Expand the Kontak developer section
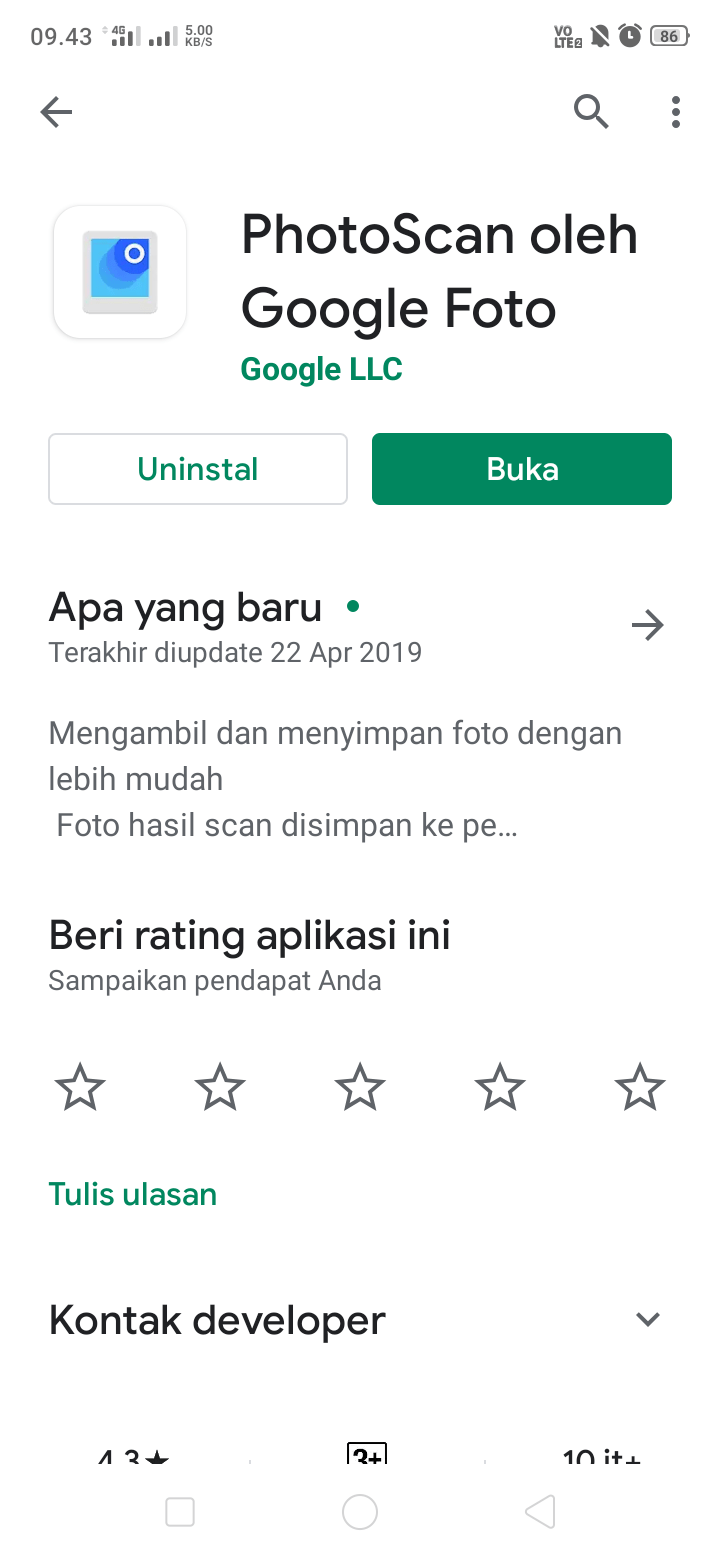 648,1320
